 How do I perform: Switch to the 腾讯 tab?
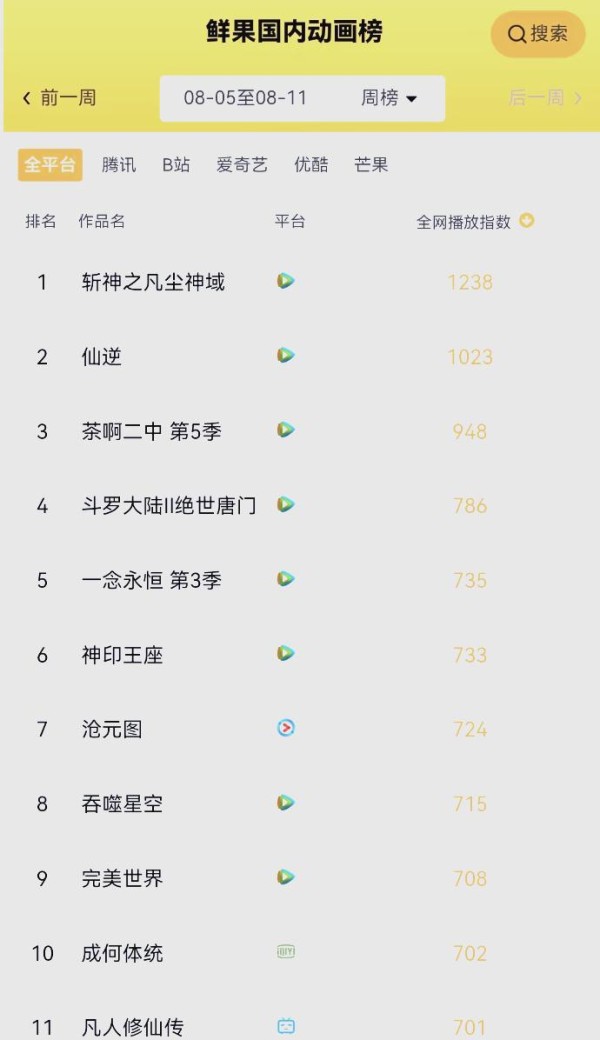[119, 165]
